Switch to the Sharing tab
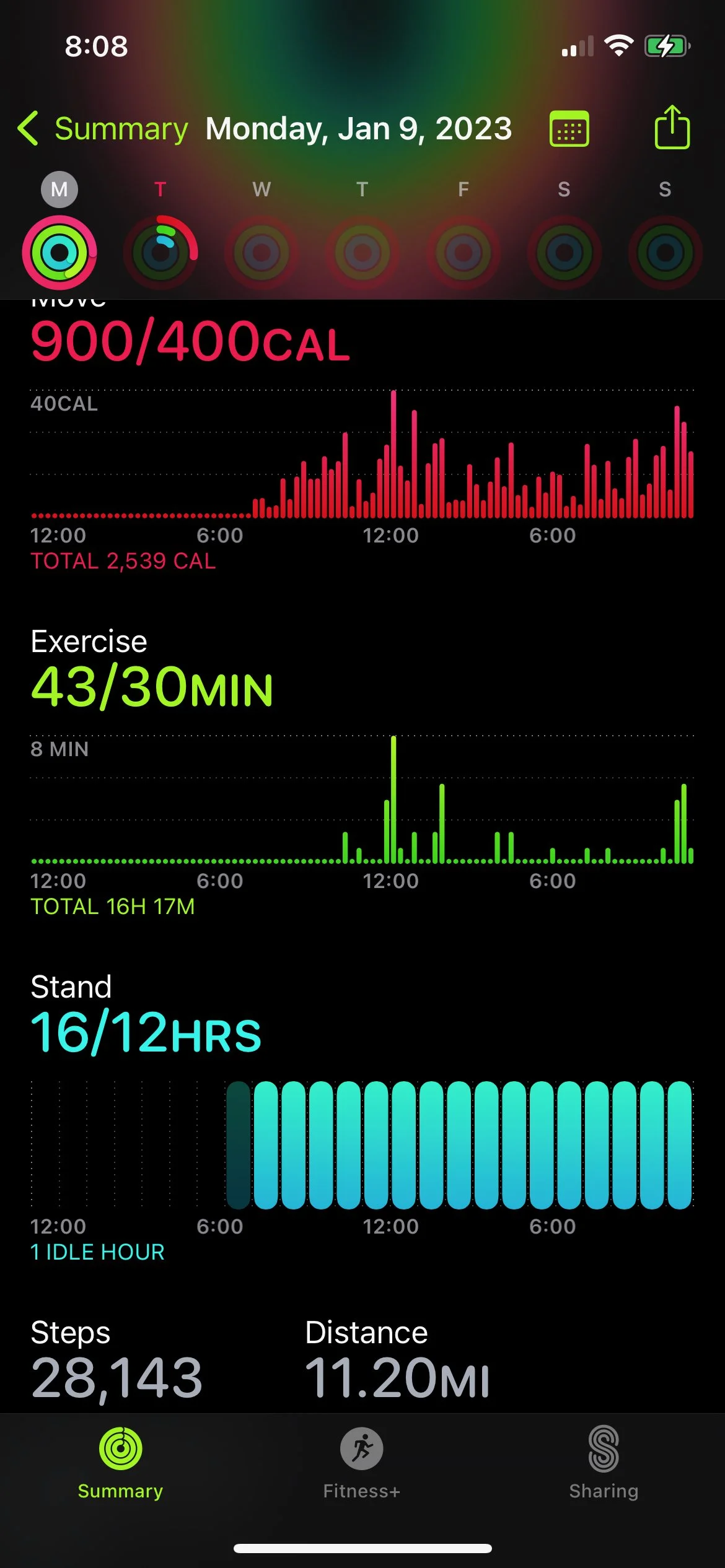725x1568 pixels. tap(604, 1463)
